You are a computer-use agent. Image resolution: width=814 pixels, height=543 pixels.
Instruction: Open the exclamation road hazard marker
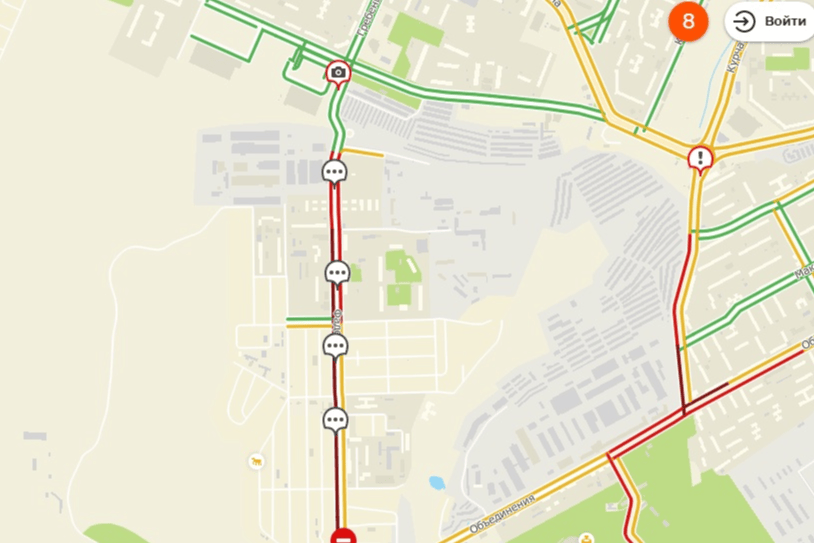[x=702, y=158]
